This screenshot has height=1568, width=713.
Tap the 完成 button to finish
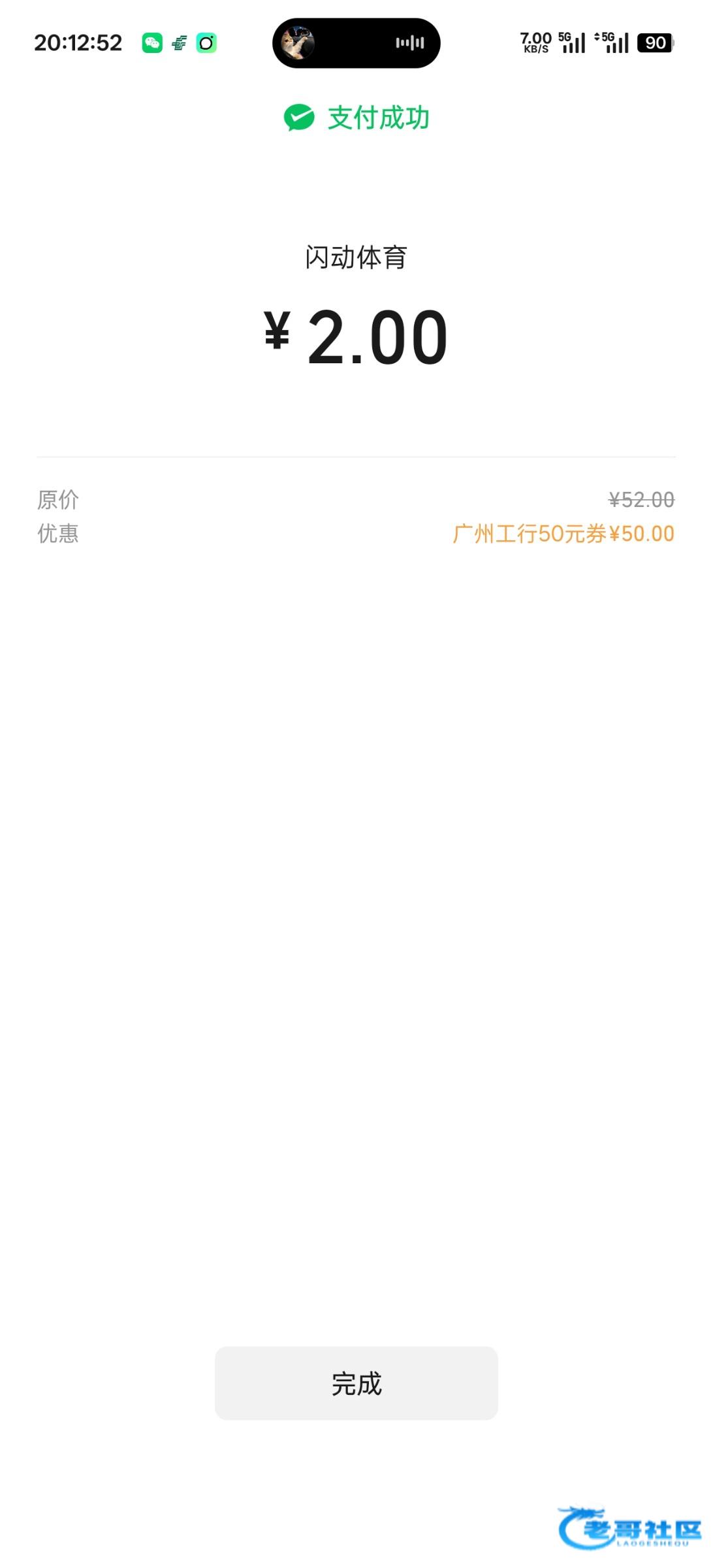tap(356, 1383)
